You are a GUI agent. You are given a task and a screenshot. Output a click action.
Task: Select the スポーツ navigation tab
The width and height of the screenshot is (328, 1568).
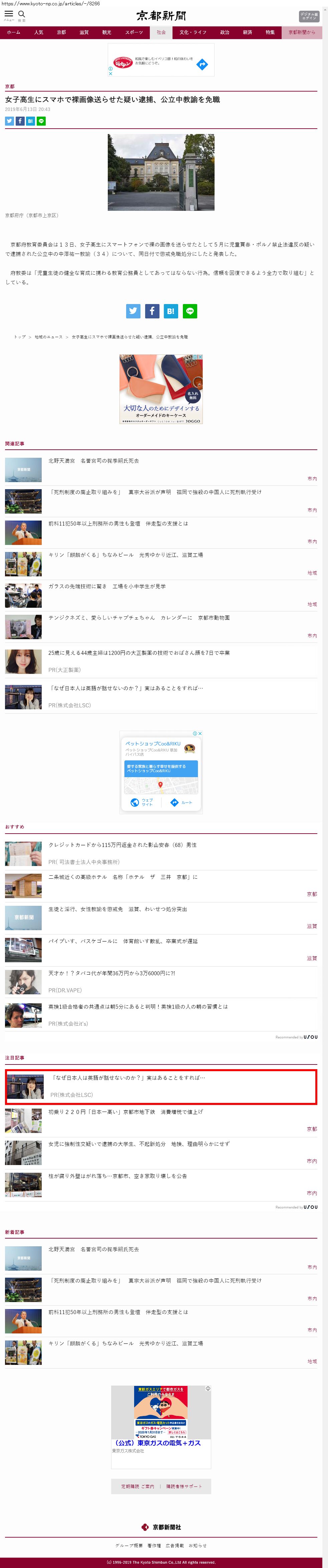pyautogui.click(x=134, y=32)
